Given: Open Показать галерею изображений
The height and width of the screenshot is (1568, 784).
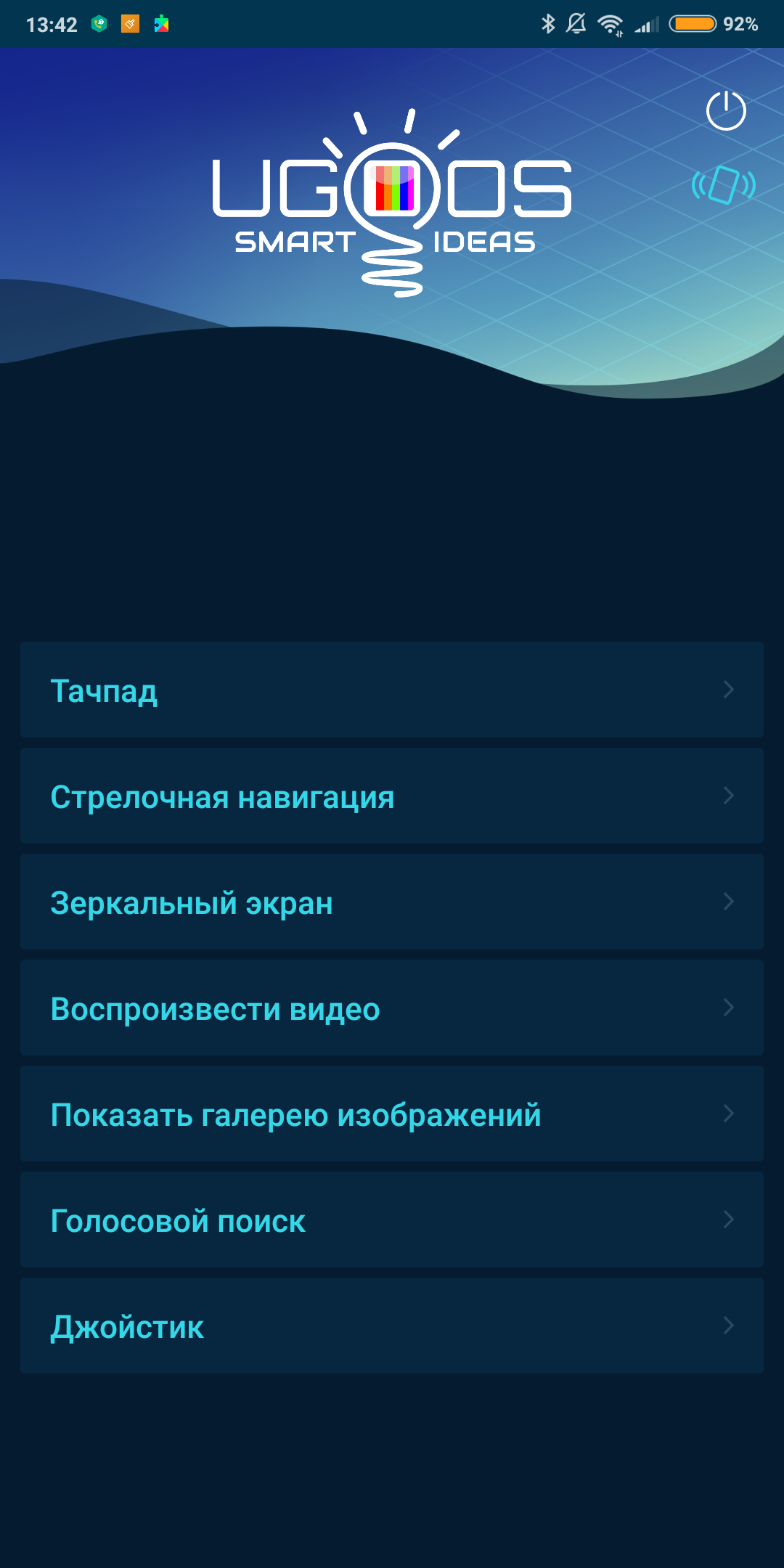Looking at the screenshot, I should coord(392,1114).
